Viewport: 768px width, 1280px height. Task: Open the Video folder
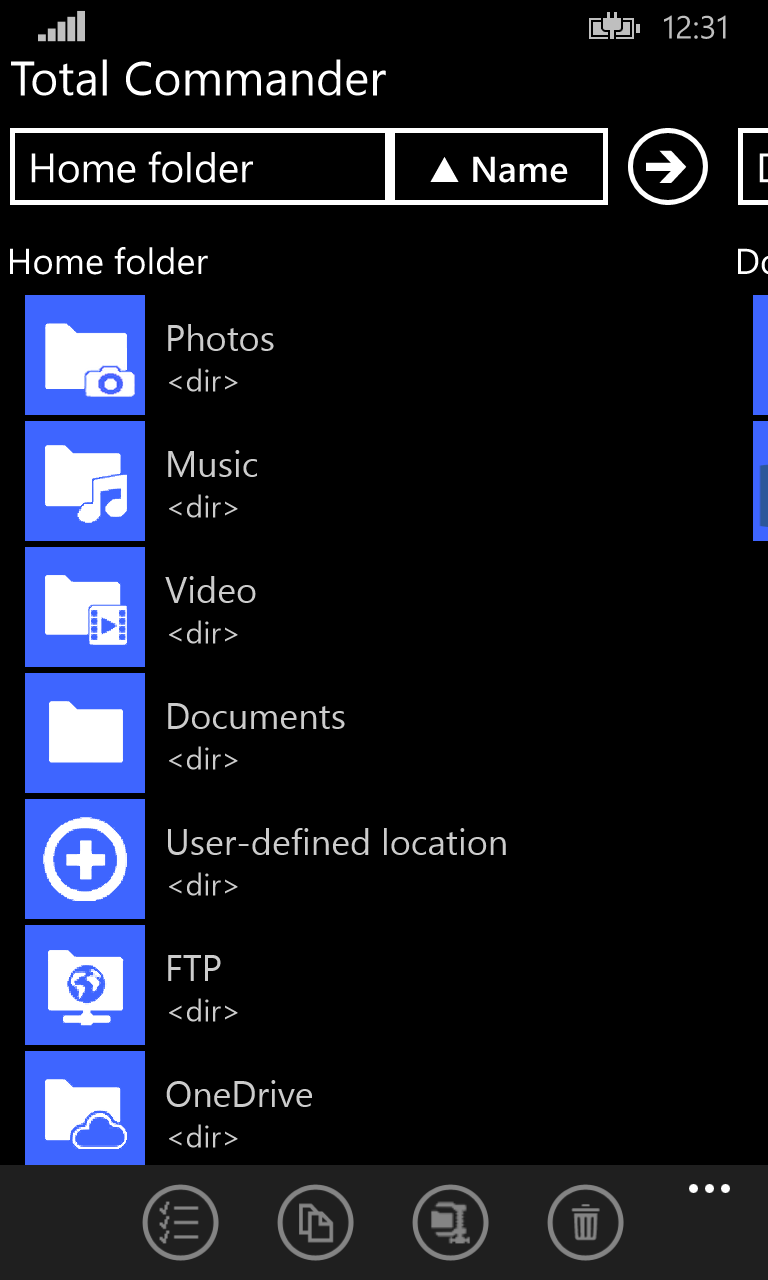[x=211, y=607]
